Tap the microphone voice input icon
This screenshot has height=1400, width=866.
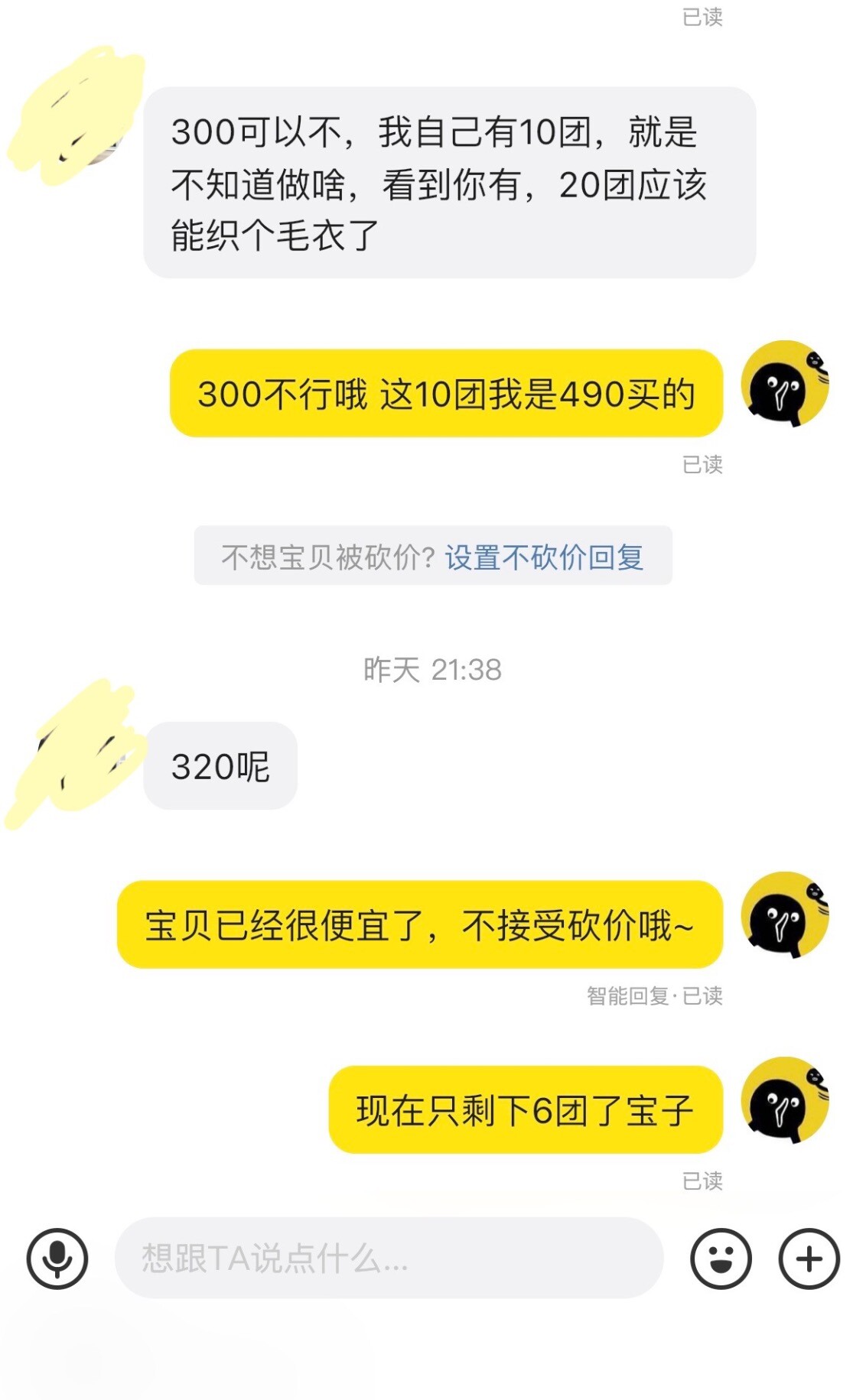click(x=57, y=1259)
